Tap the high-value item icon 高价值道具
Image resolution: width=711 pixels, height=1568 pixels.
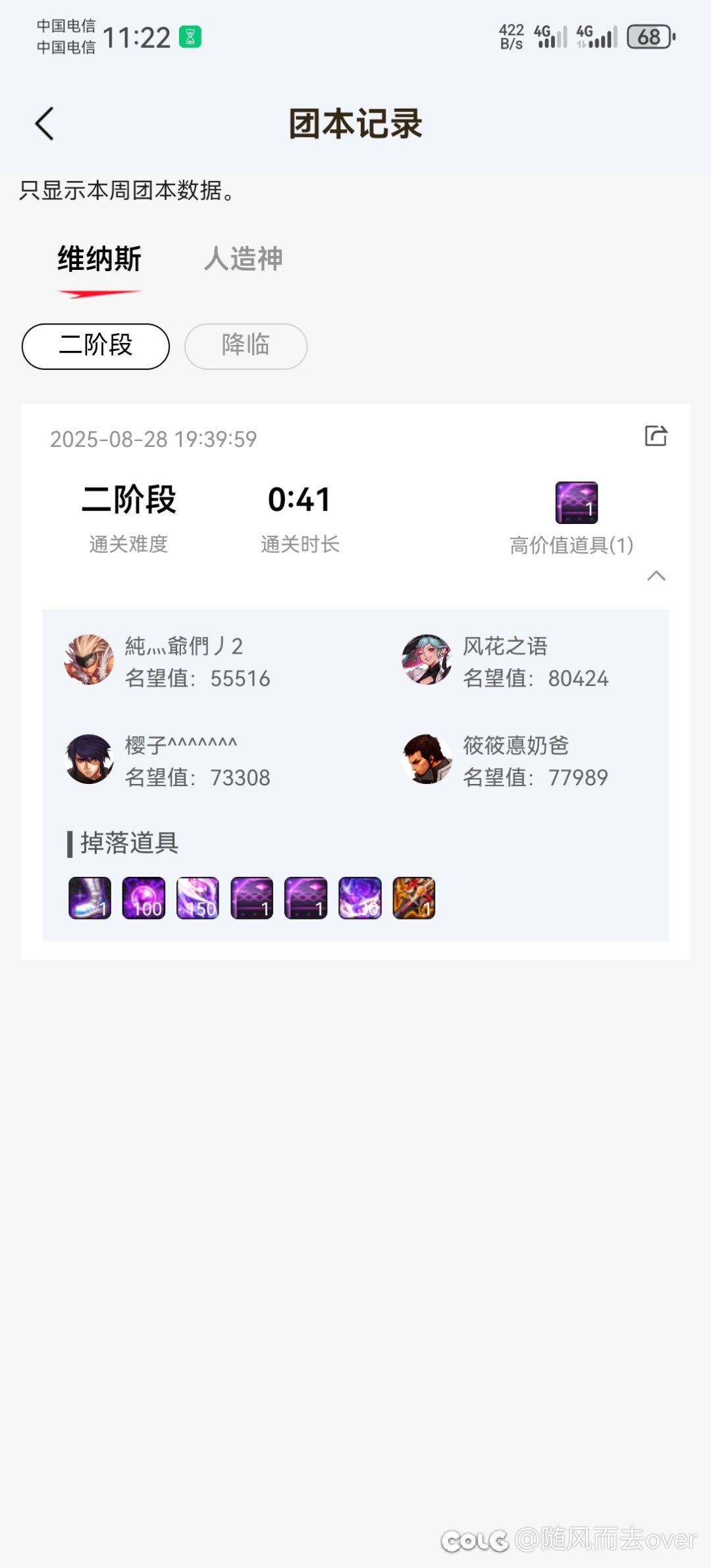point(577,503)
